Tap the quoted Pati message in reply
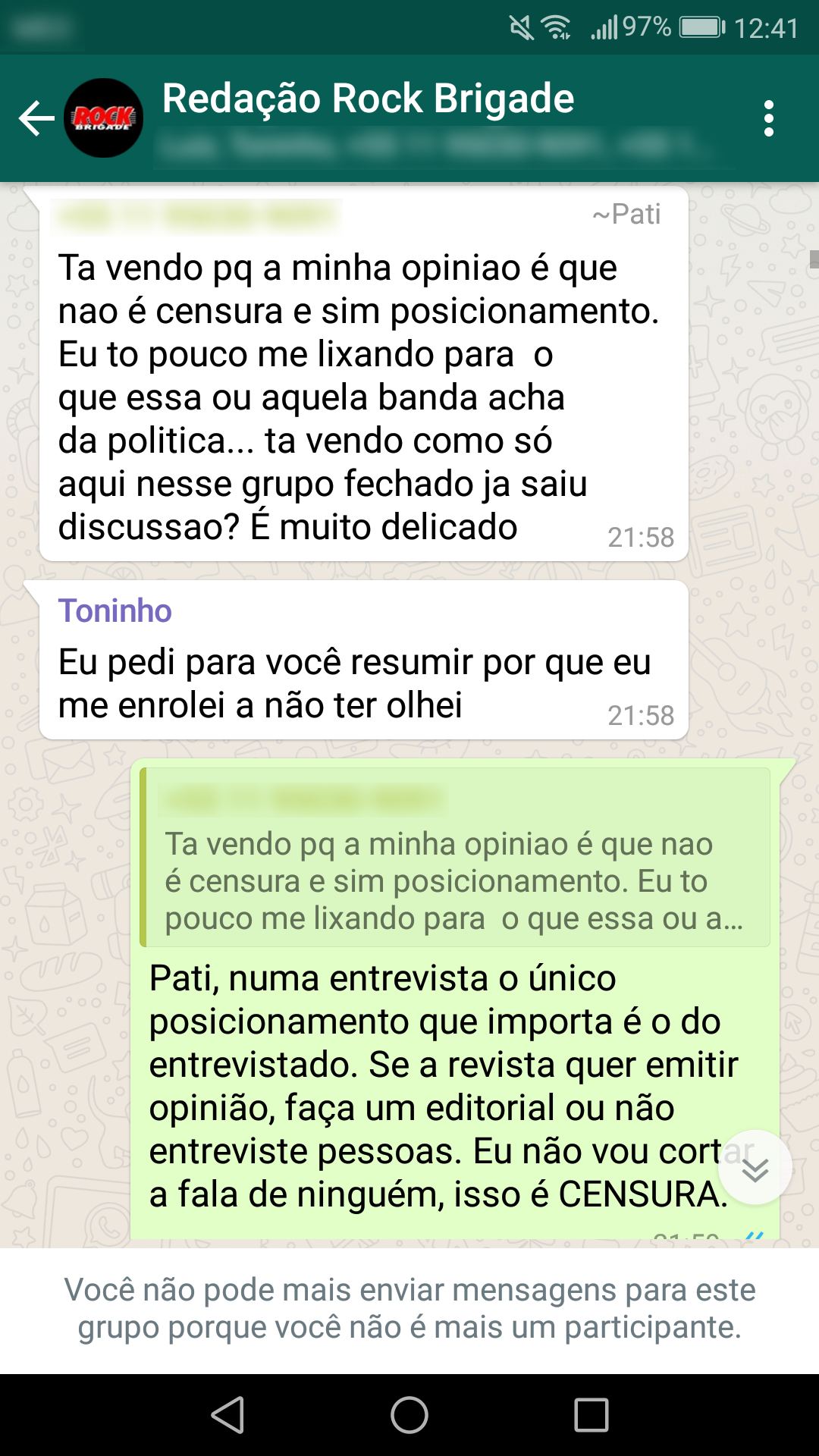 pyautogui.click(x=455, y=858)
